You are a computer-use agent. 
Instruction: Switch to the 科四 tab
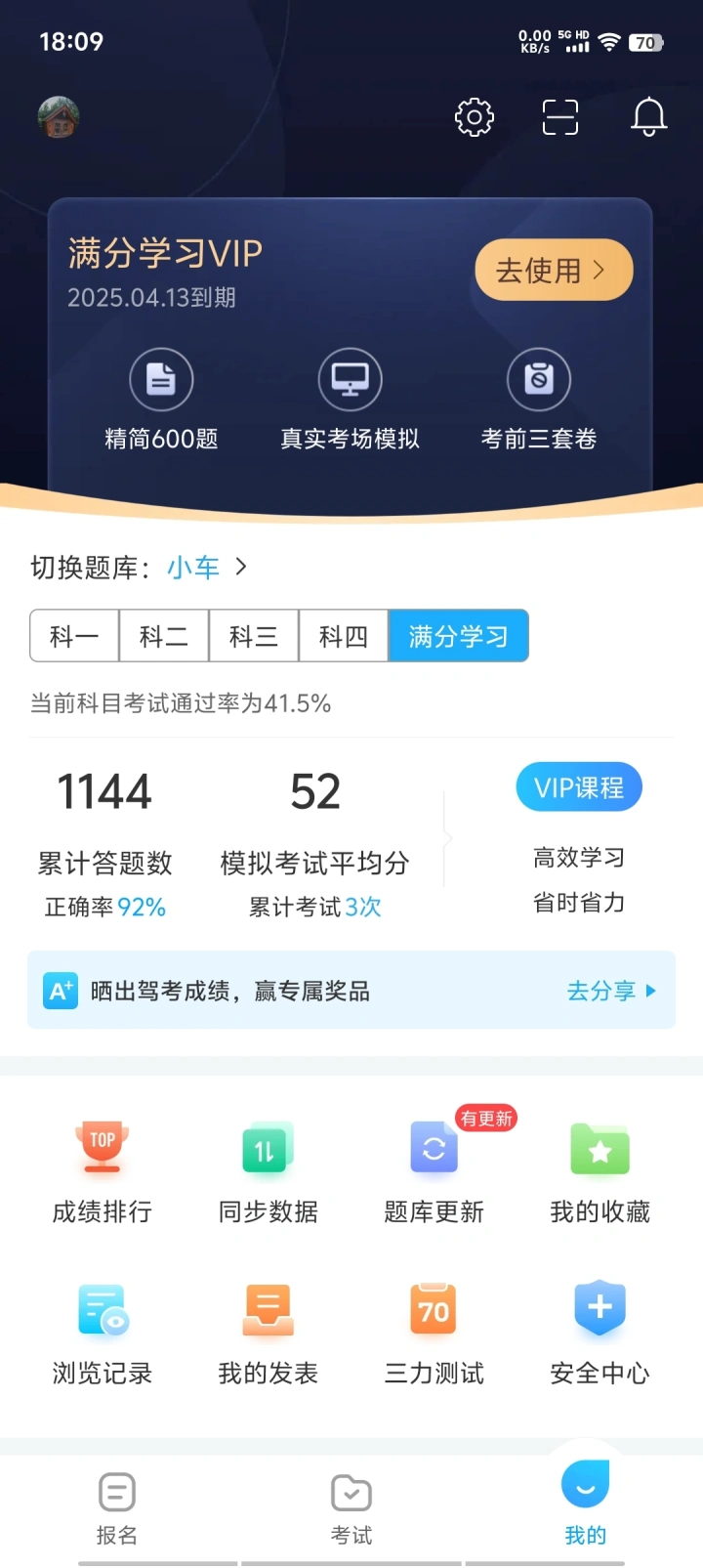click(344, 636)
